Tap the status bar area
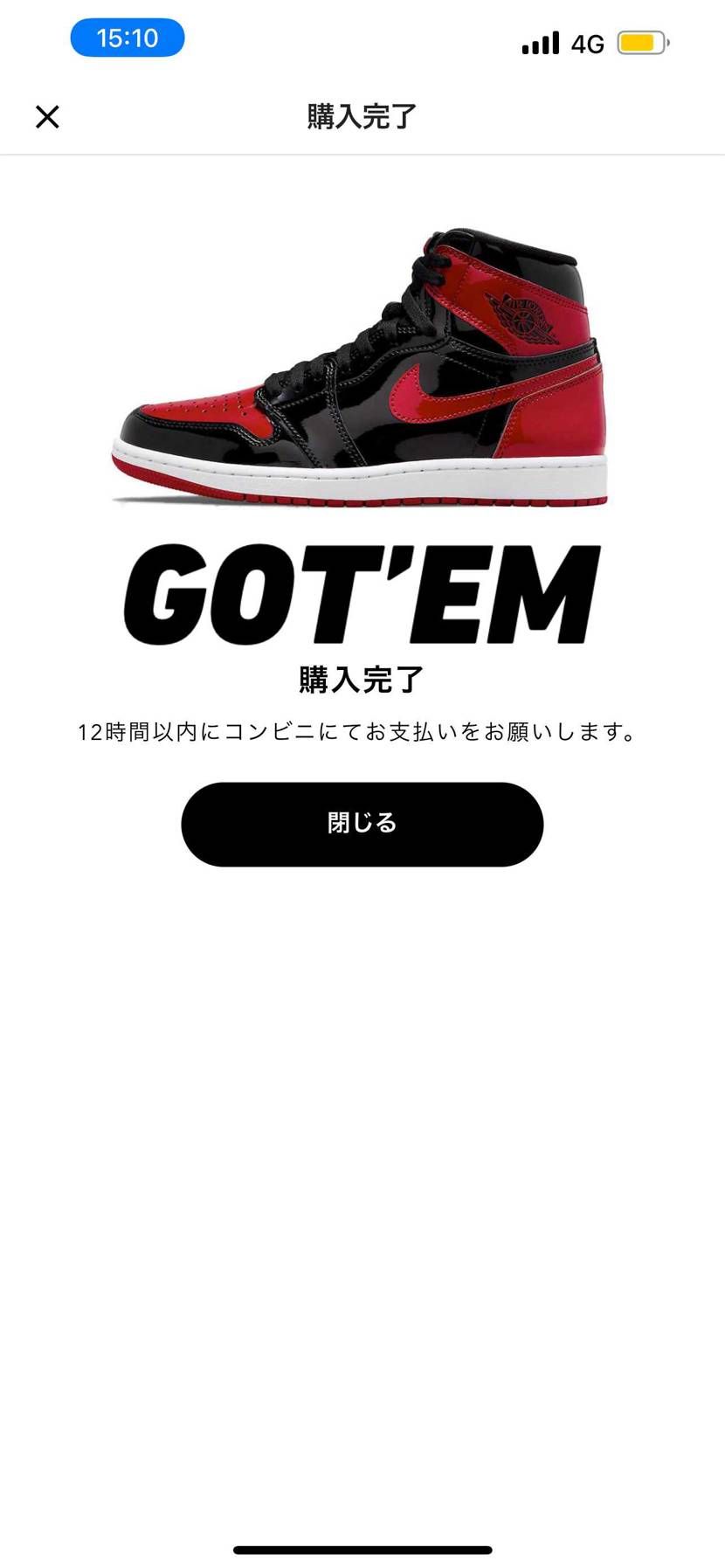725x1568 pixels. point(361,39)
